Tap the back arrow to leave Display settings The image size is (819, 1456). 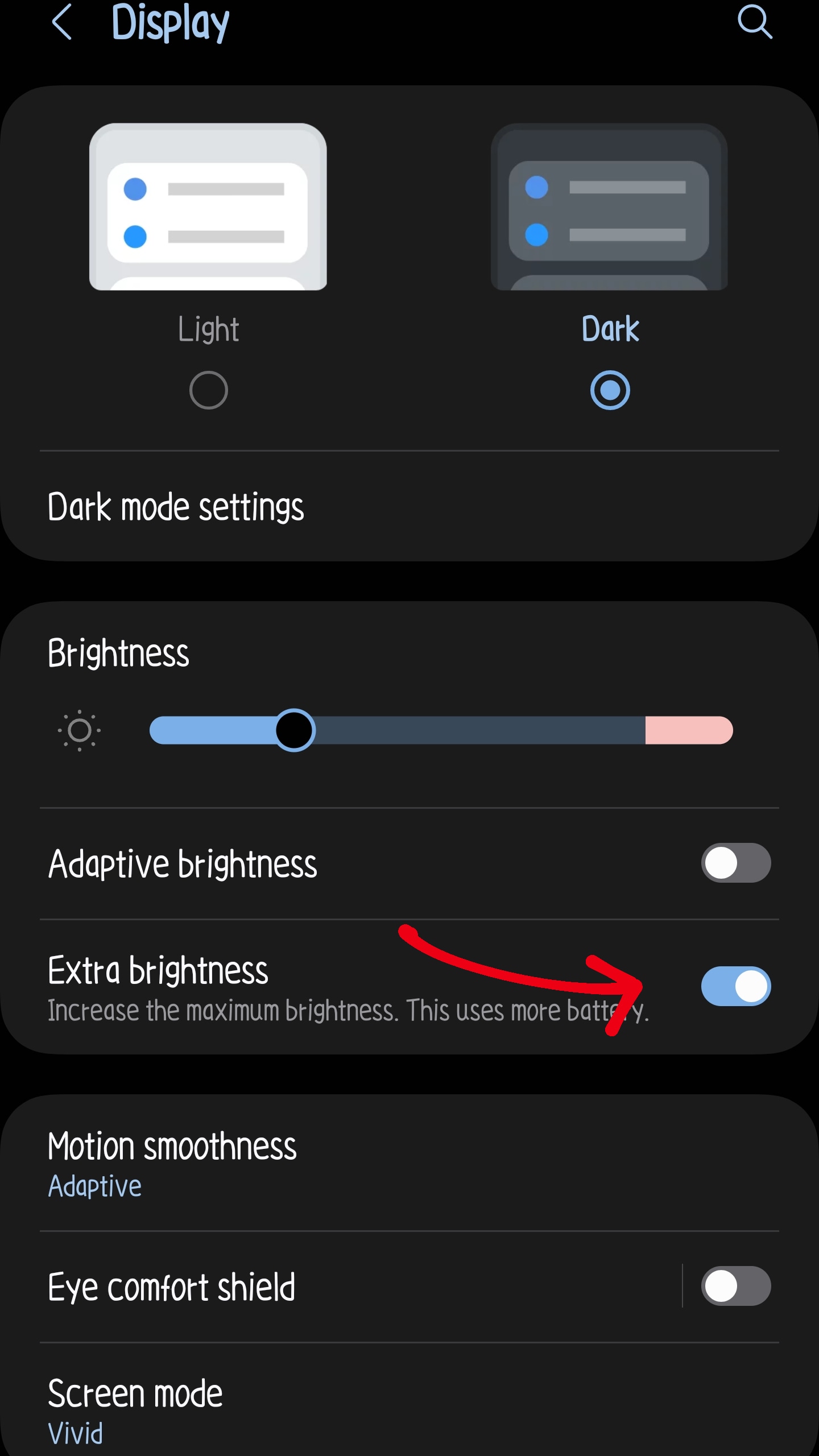[x=63, y=24]
